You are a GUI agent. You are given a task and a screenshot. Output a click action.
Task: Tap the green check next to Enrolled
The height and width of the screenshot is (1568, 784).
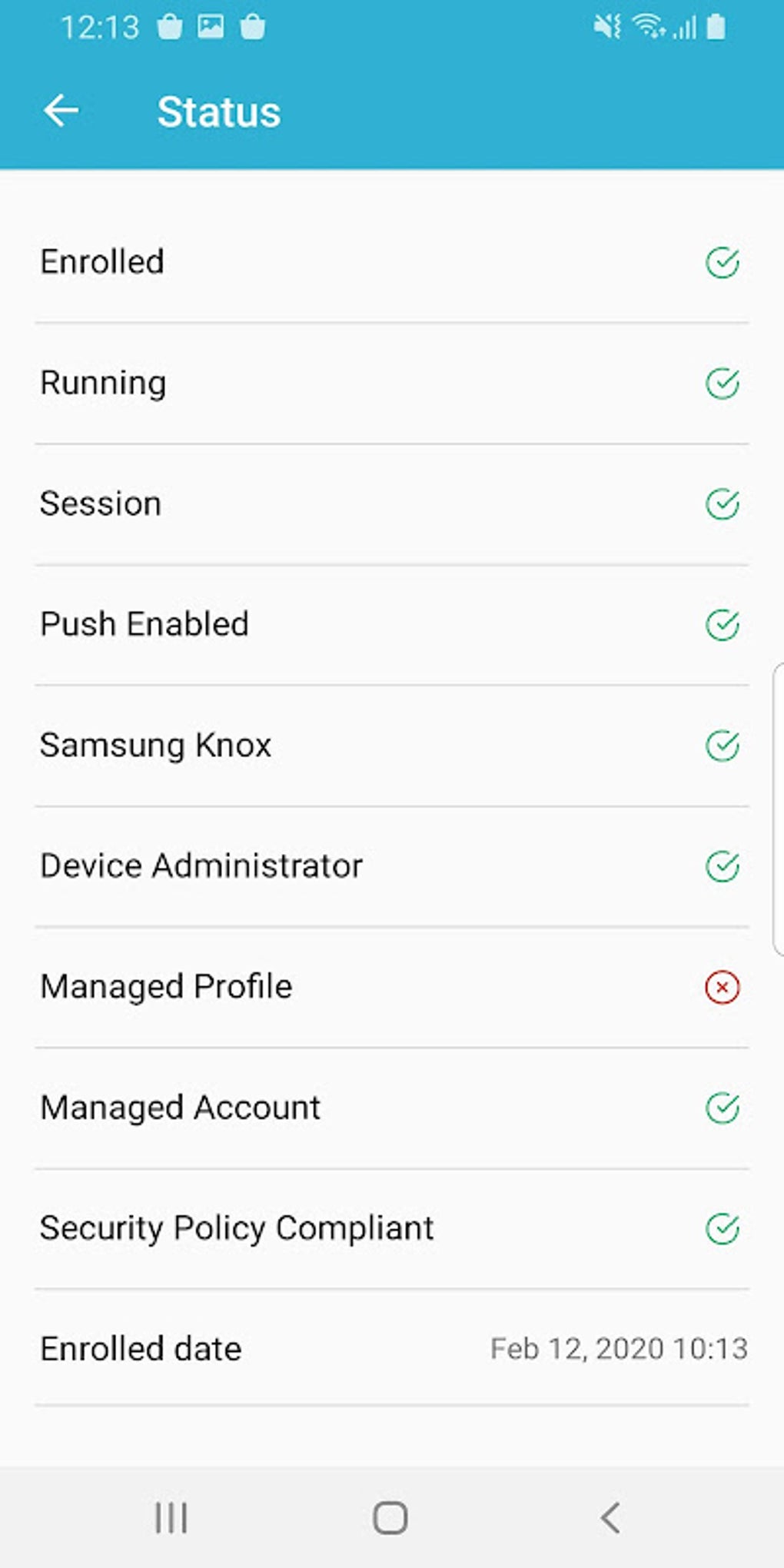pos(721,263)
